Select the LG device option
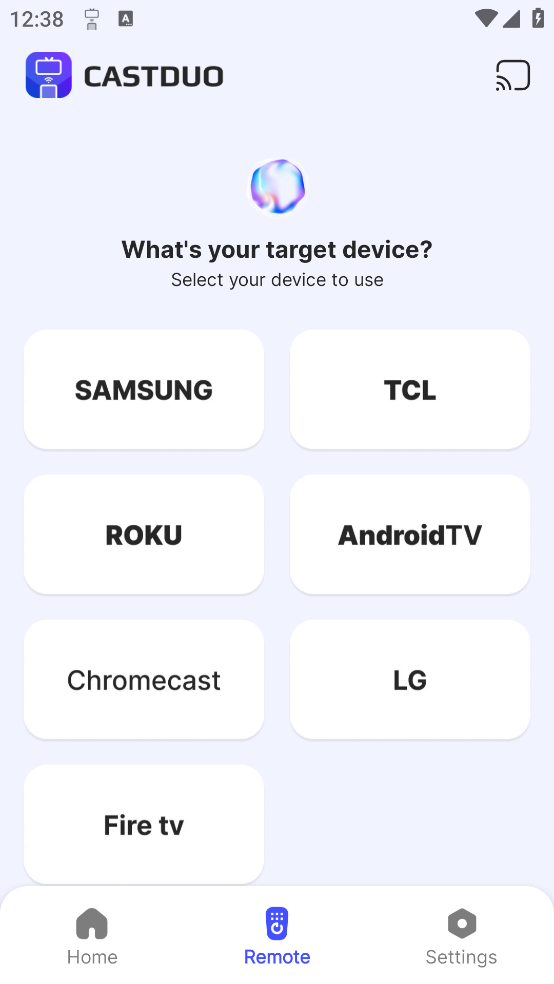 tap(410, 680)
